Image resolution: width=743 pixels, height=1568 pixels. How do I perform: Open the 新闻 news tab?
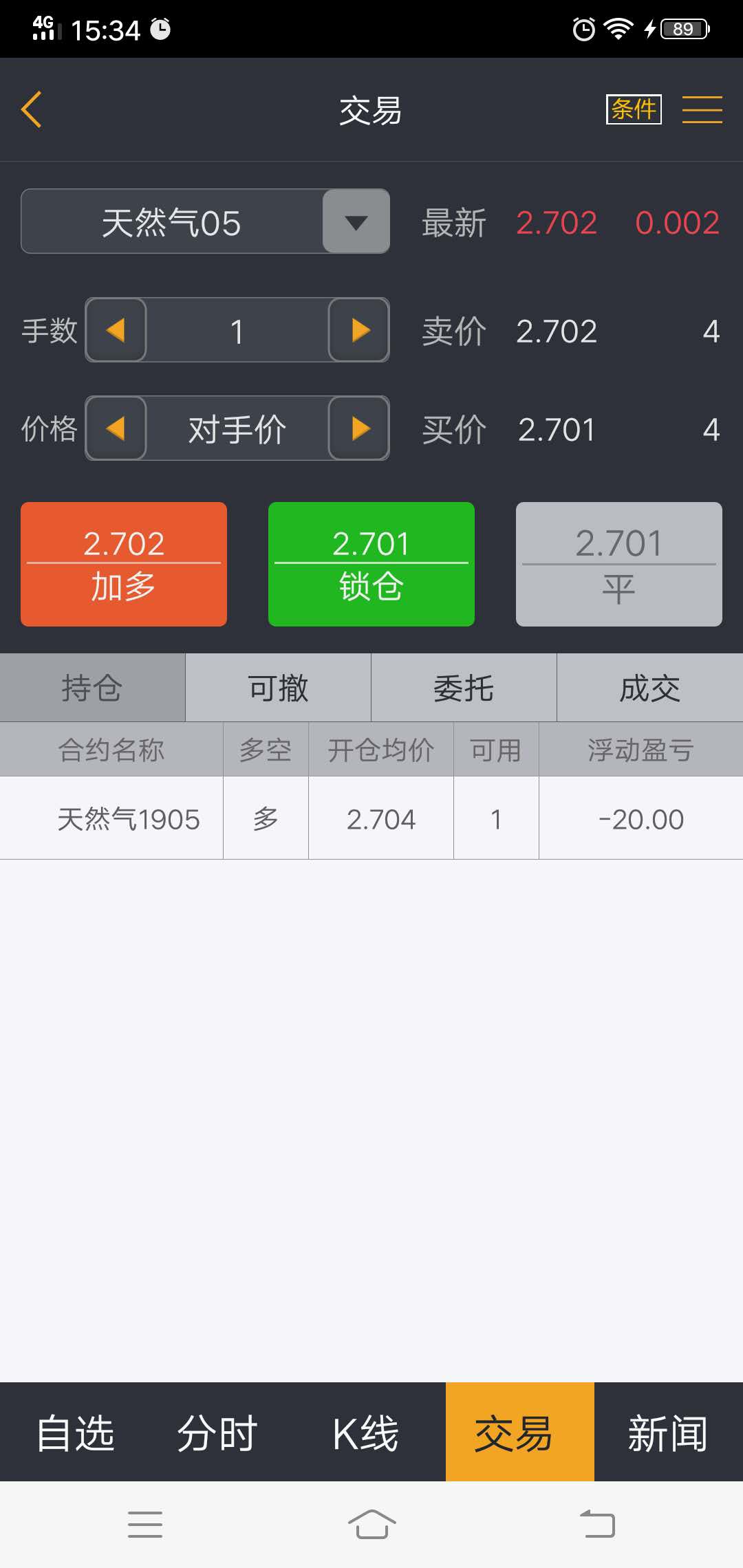coord(667,1433)
